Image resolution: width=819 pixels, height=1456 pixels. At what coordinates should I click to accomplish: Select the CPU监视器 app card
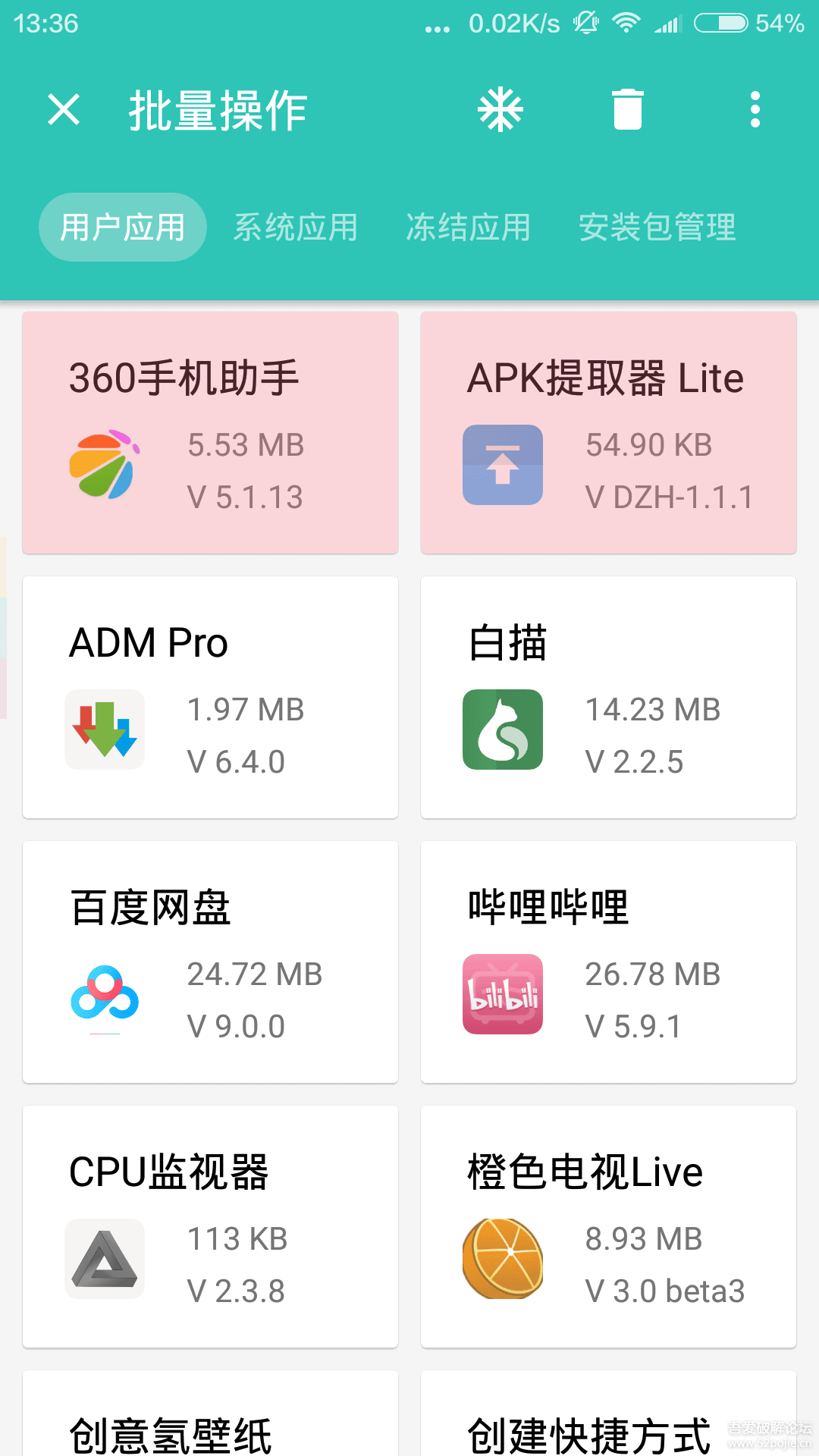210,1226
